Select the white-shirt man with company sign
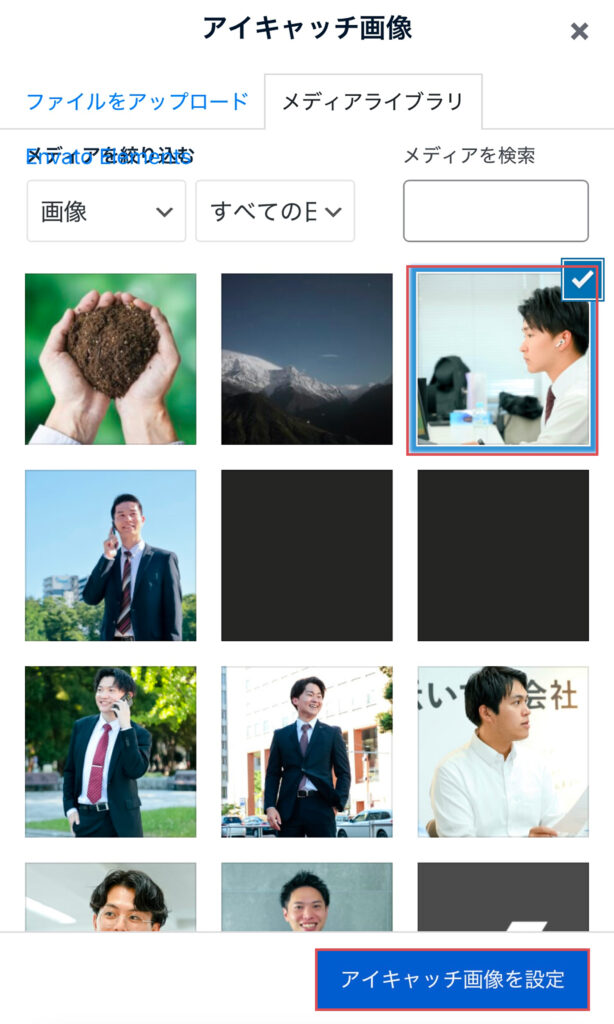 502,751
